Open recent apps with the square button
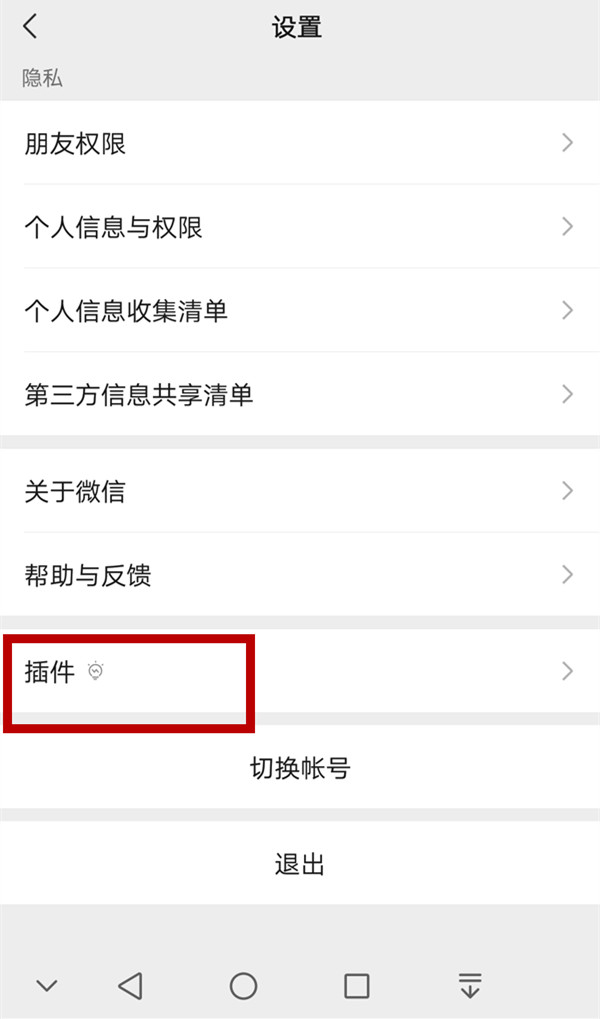Screen dimensions: 600x1019 (357, 986)
